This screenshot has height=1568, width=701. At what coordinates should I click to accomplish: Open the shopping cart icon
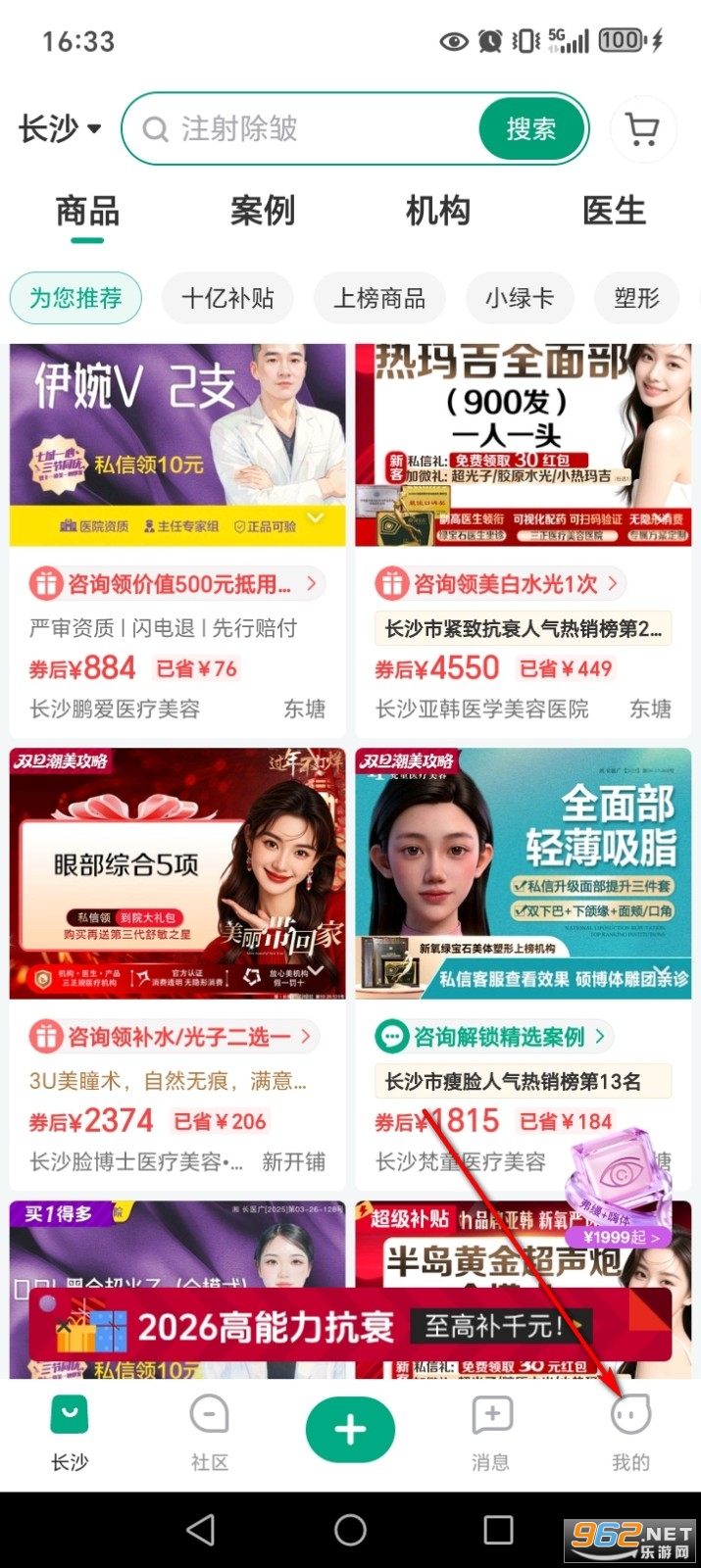[642, 128]
